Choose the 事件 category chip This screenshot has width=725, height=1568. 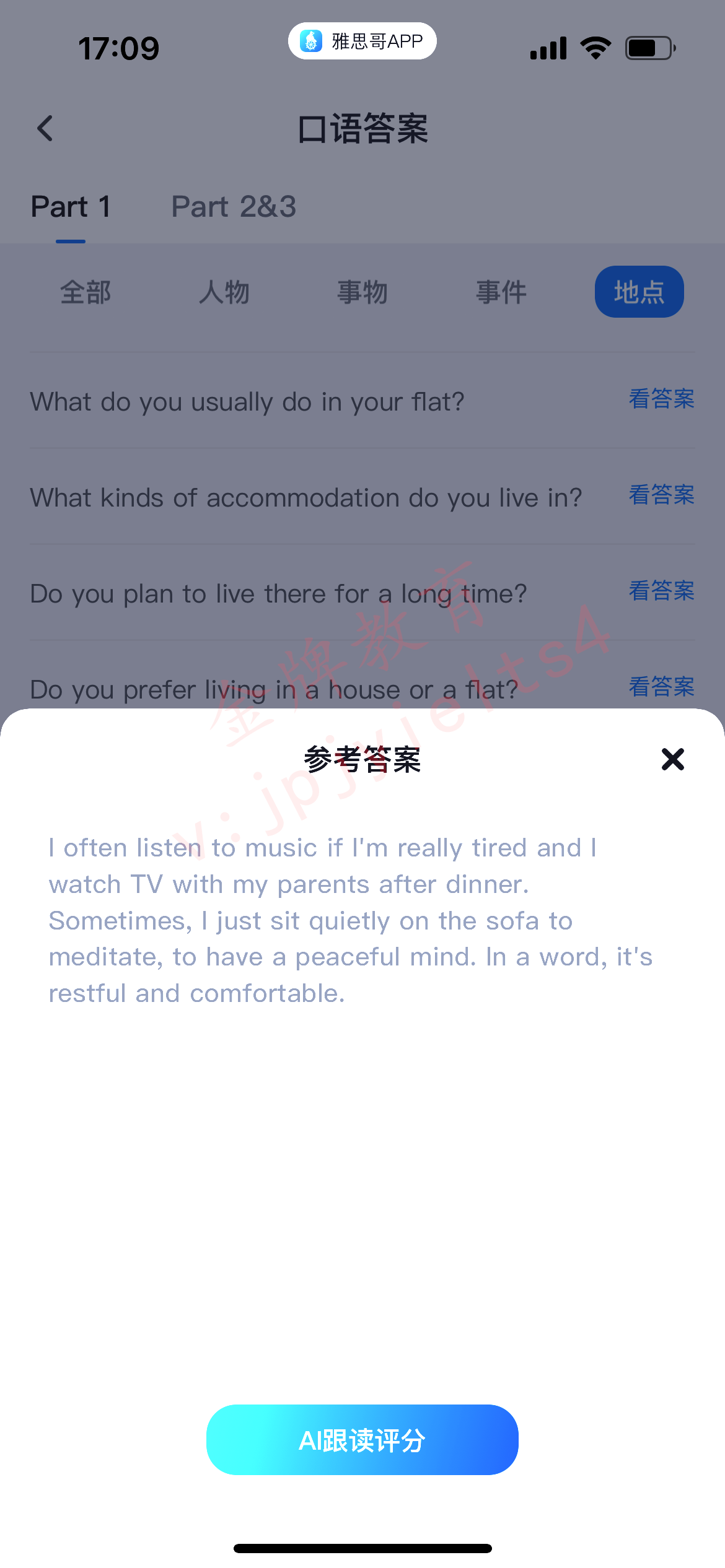point(501,292)
